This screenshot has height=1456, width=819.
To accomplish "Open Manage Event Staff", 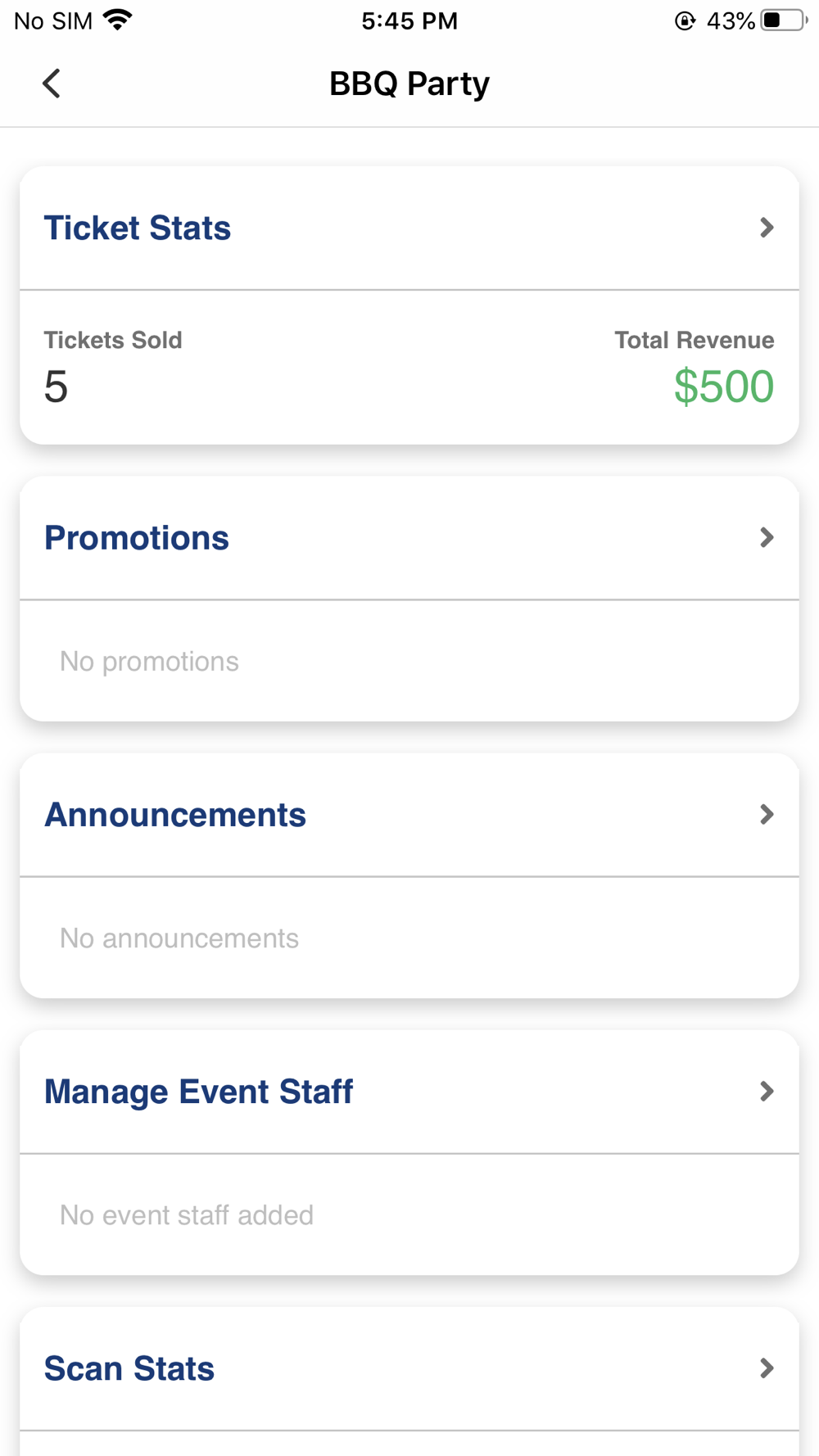I will click(409, 1092).
